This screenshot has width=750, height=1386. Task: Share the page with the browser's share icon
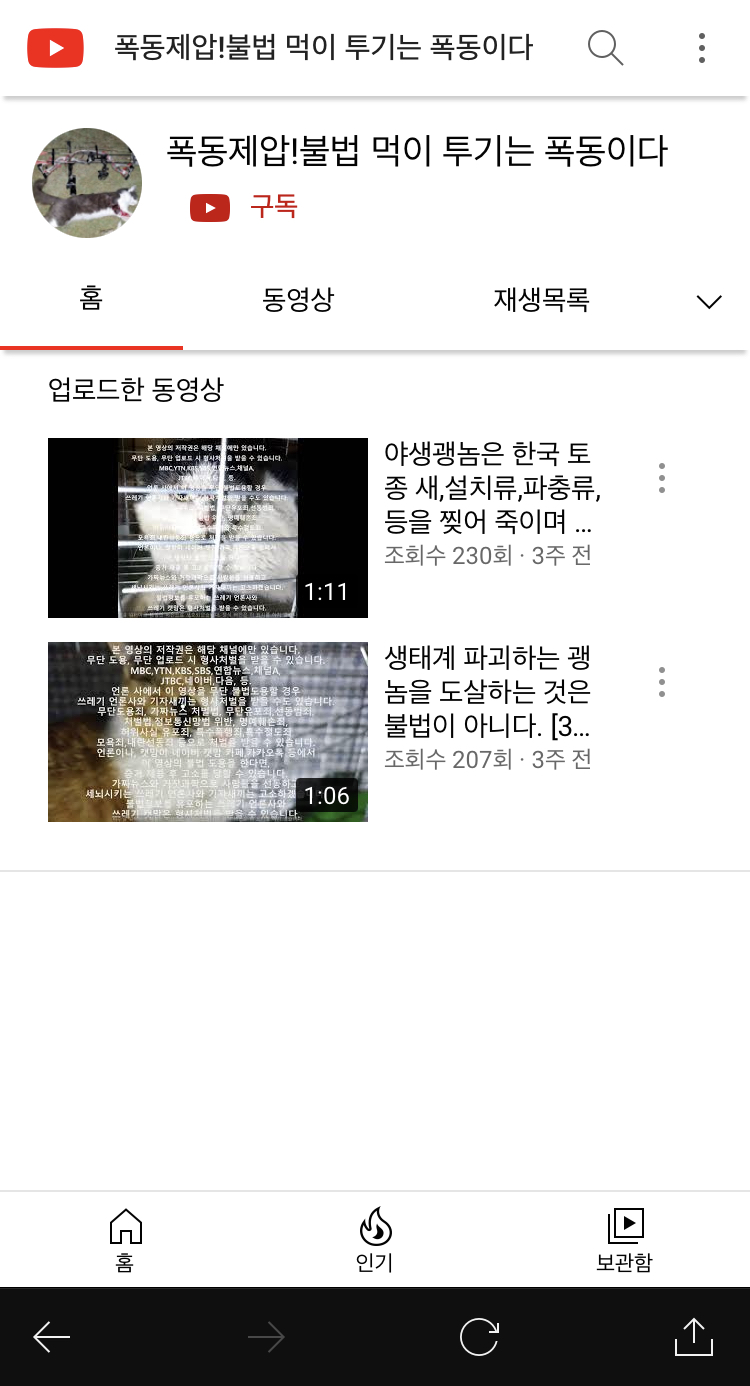point(694,1336)
